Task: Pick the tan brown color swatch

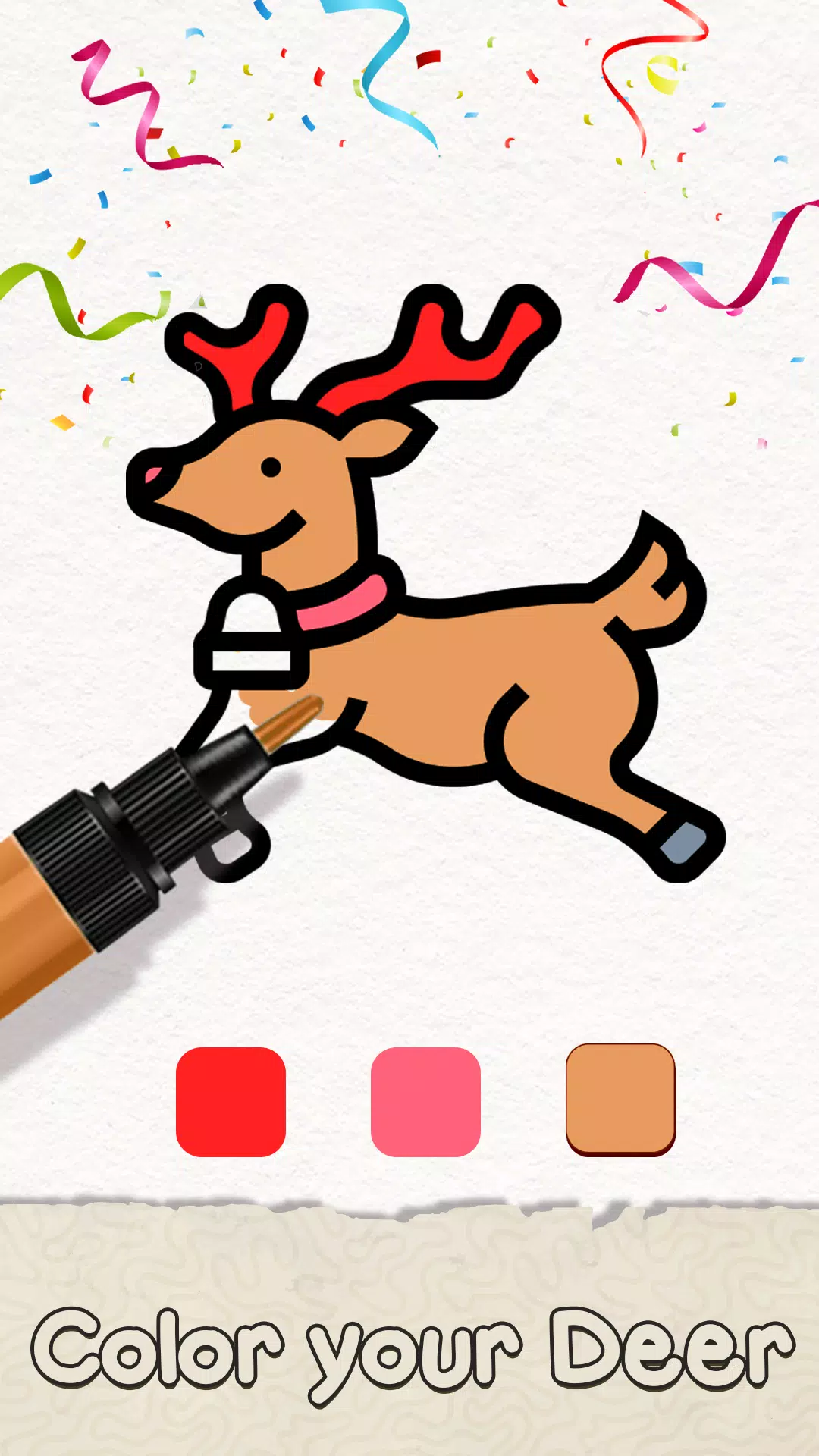Action: [x=620, y=1099]
